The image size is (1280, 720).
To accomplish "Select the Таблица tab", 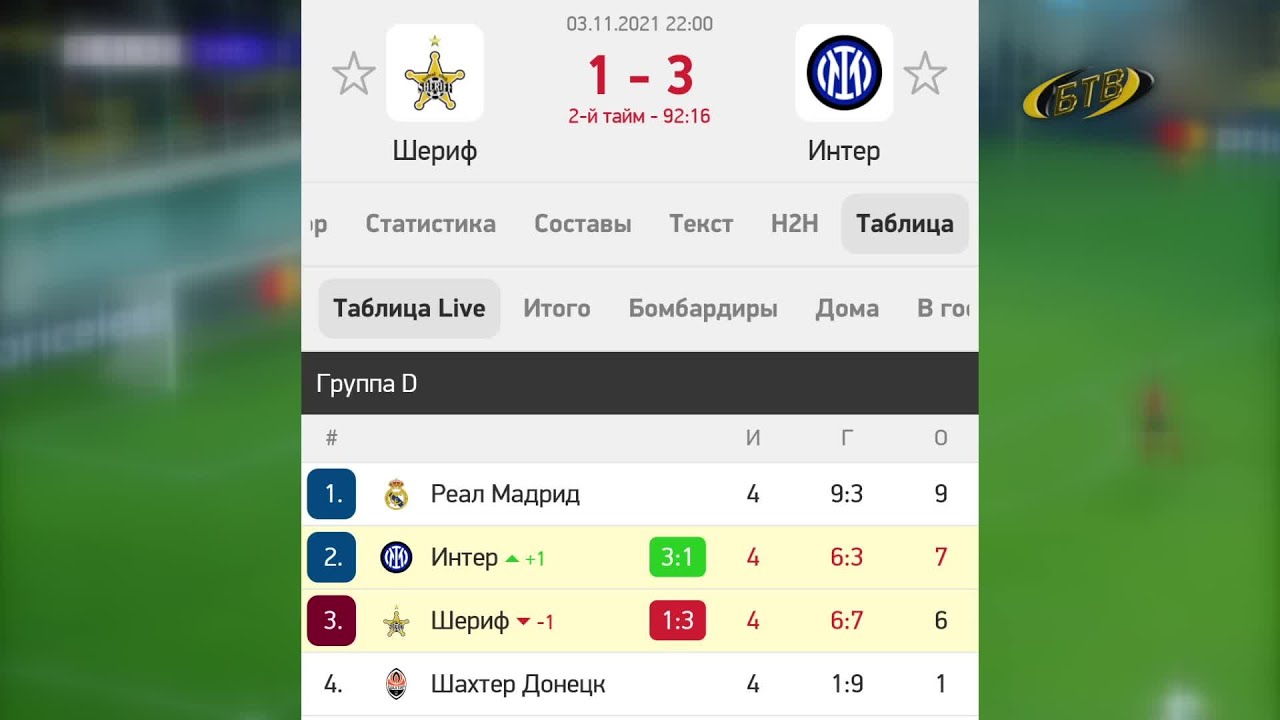I will [904, 224].
